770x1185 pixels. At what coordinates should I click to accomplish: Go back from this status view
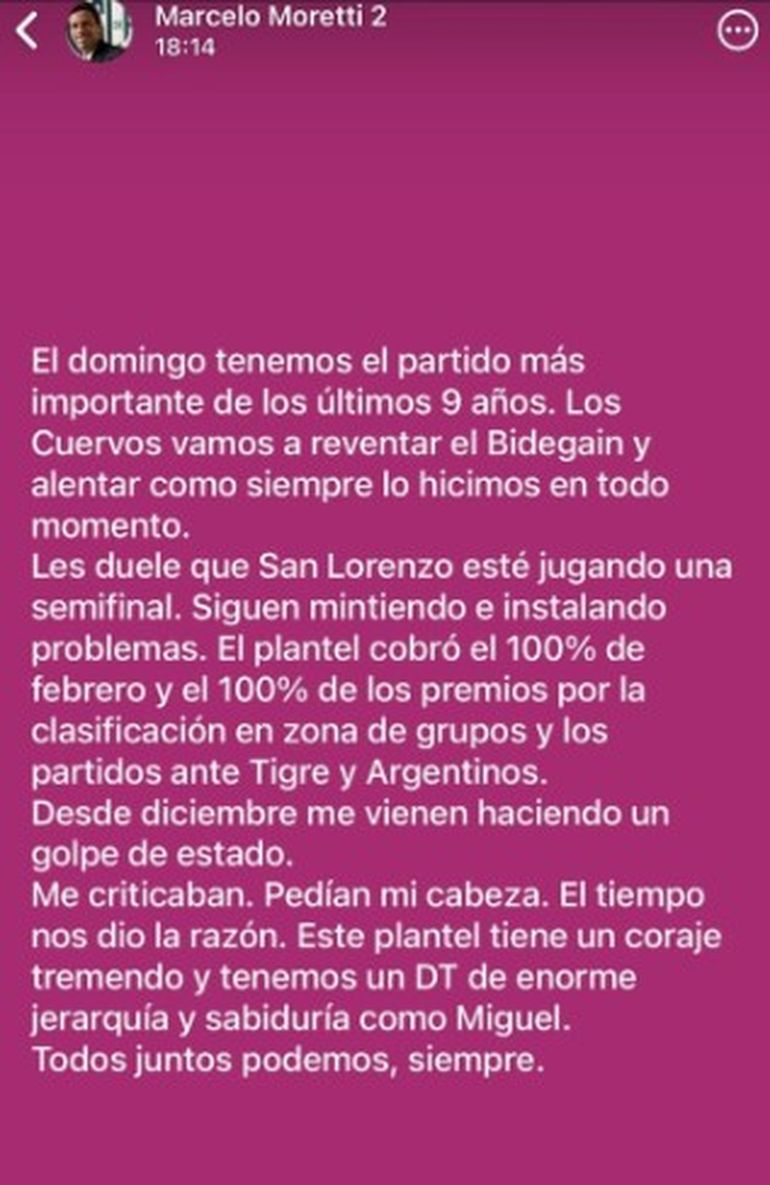(x=27, y=31)
